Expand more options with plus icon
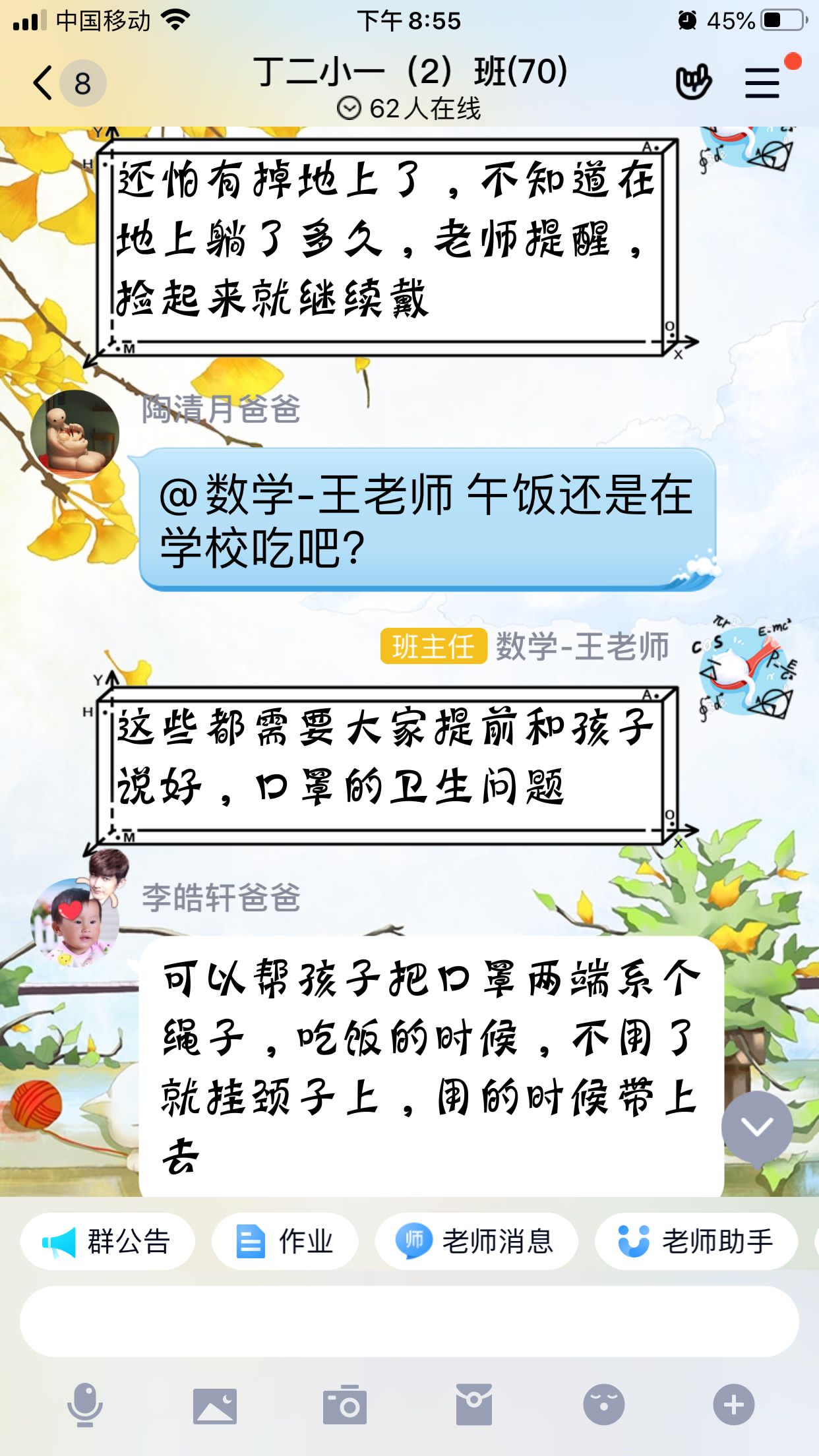 (x=733, y=1405)
